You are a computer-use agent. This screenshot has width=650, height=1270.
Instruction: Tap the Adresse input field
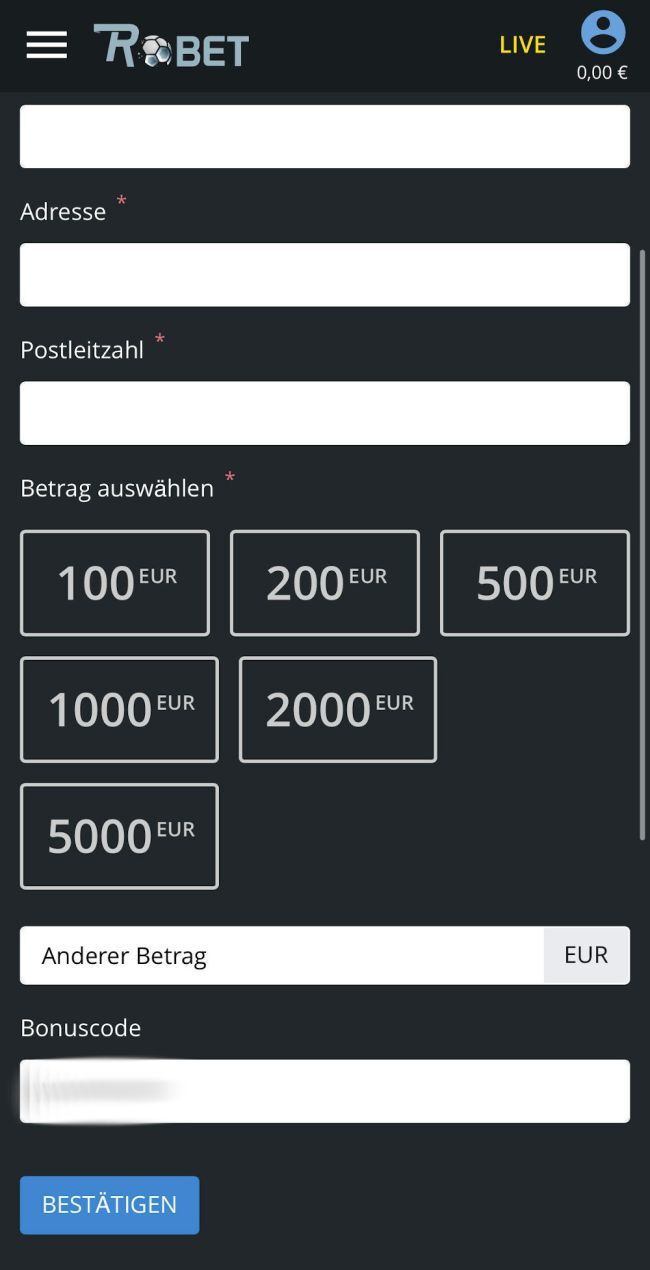pyautogui.click(x=325, y=275)
